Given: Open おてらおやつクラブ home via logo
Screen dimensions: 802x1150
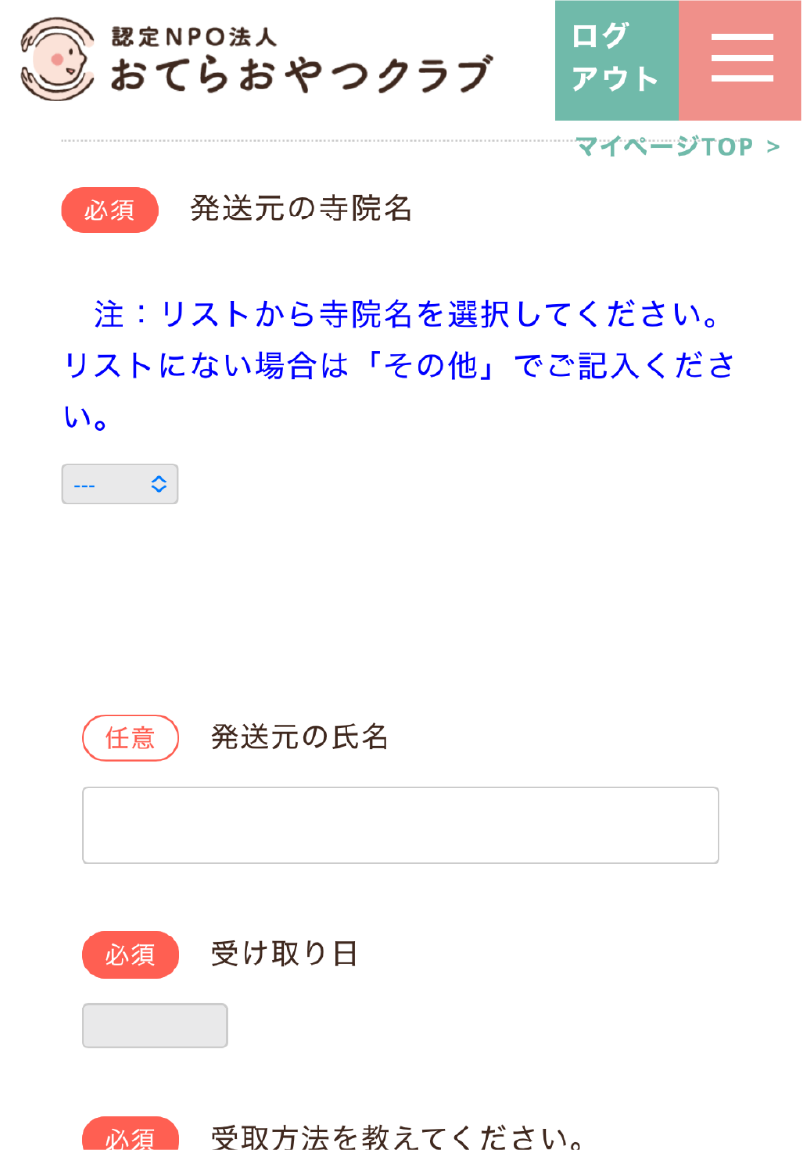Looking at the screenshot, I should point(256,60).
